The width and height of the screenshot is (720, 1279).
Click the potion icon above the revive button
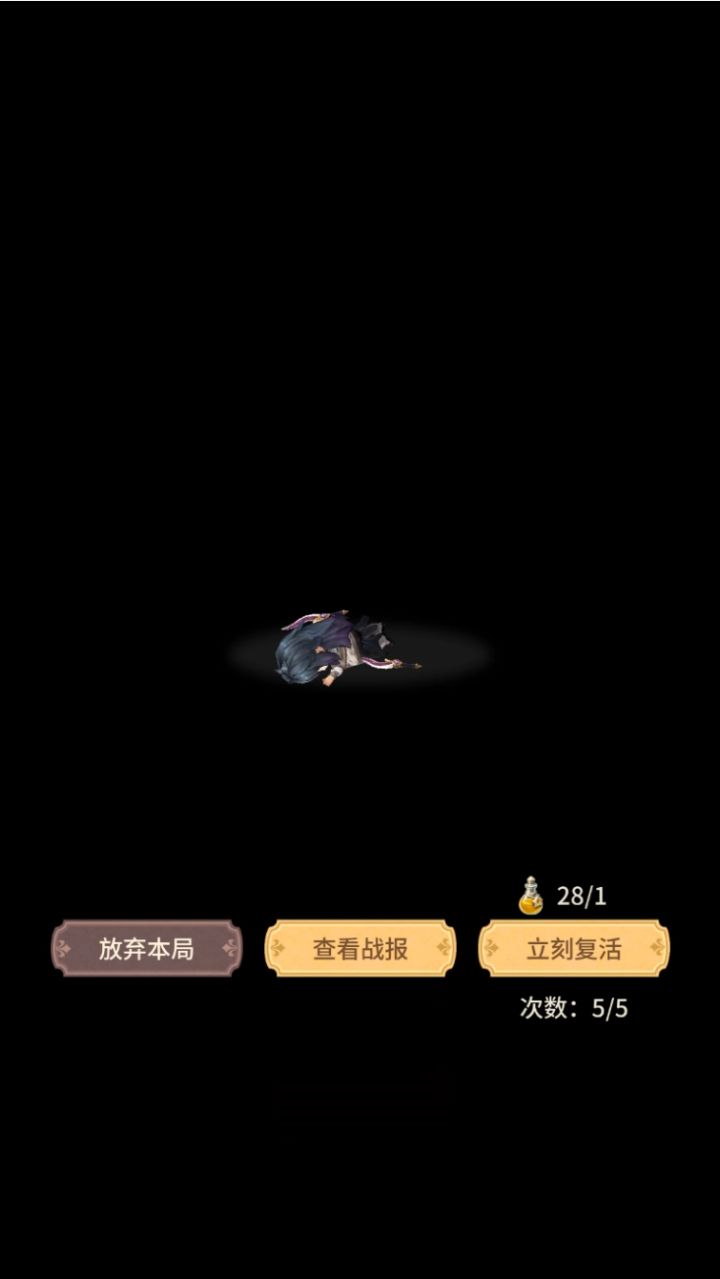[529, 894]
